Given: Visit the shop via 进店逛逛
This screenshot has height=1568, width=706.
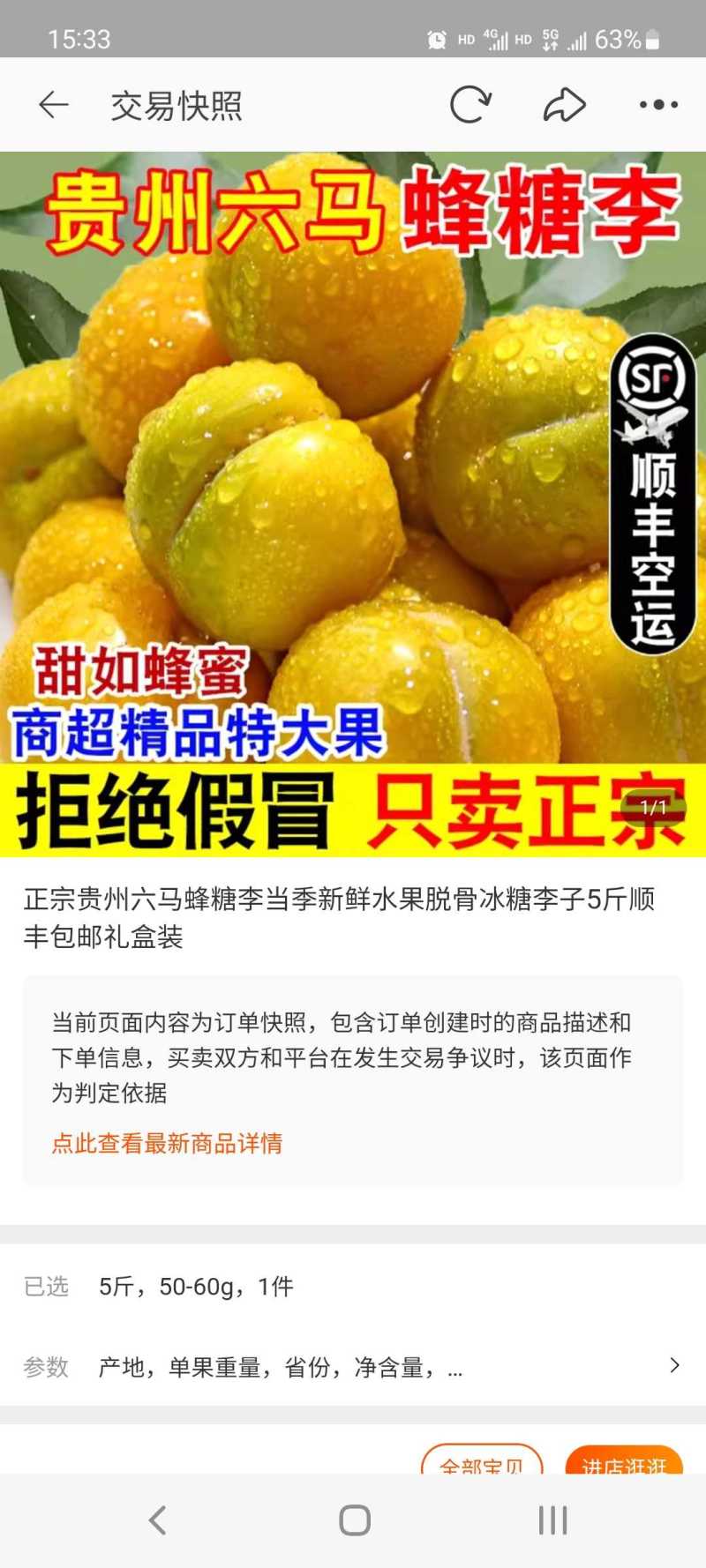Looking at the screenshot, I should coord(624,1460).
